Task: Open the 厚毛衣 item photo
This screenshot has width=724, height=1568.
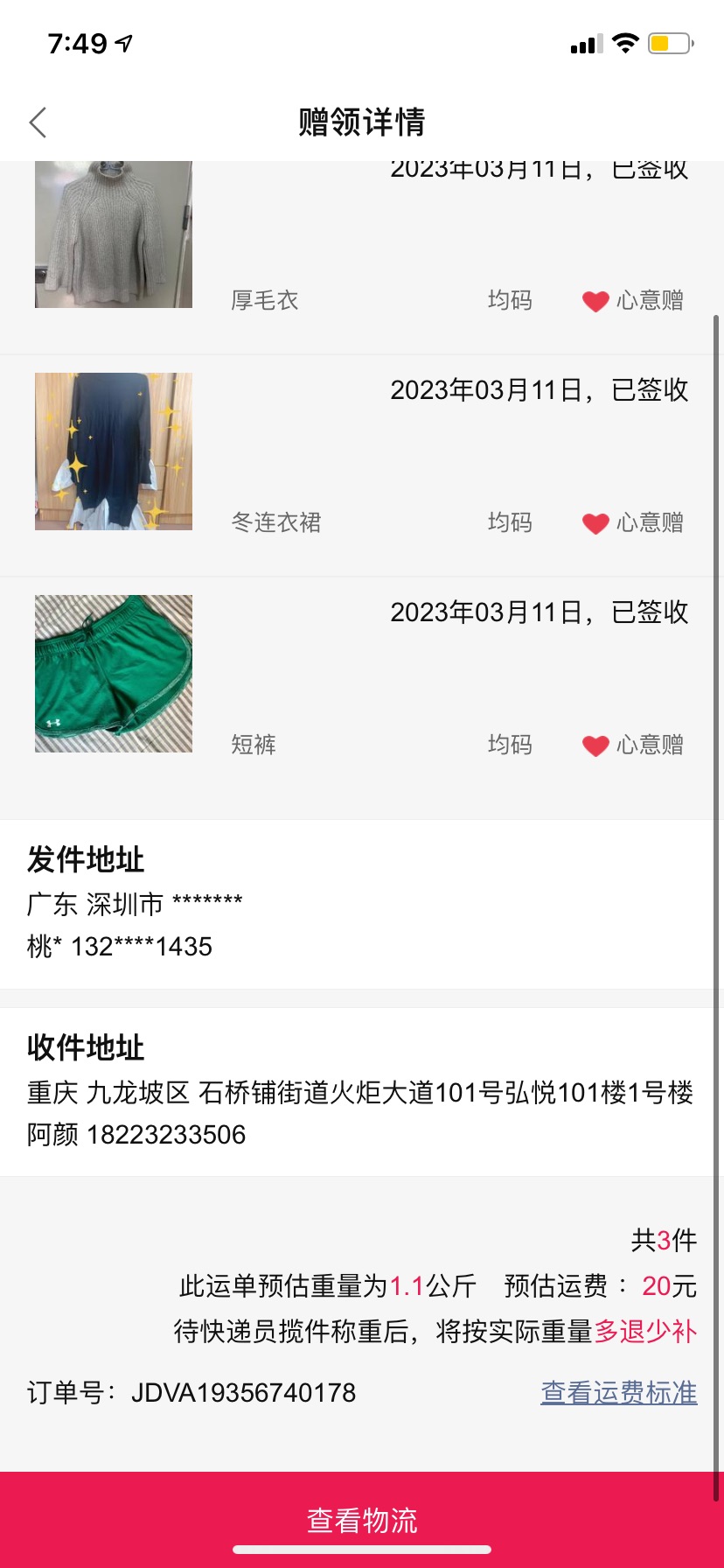Action: click(114, 234)
